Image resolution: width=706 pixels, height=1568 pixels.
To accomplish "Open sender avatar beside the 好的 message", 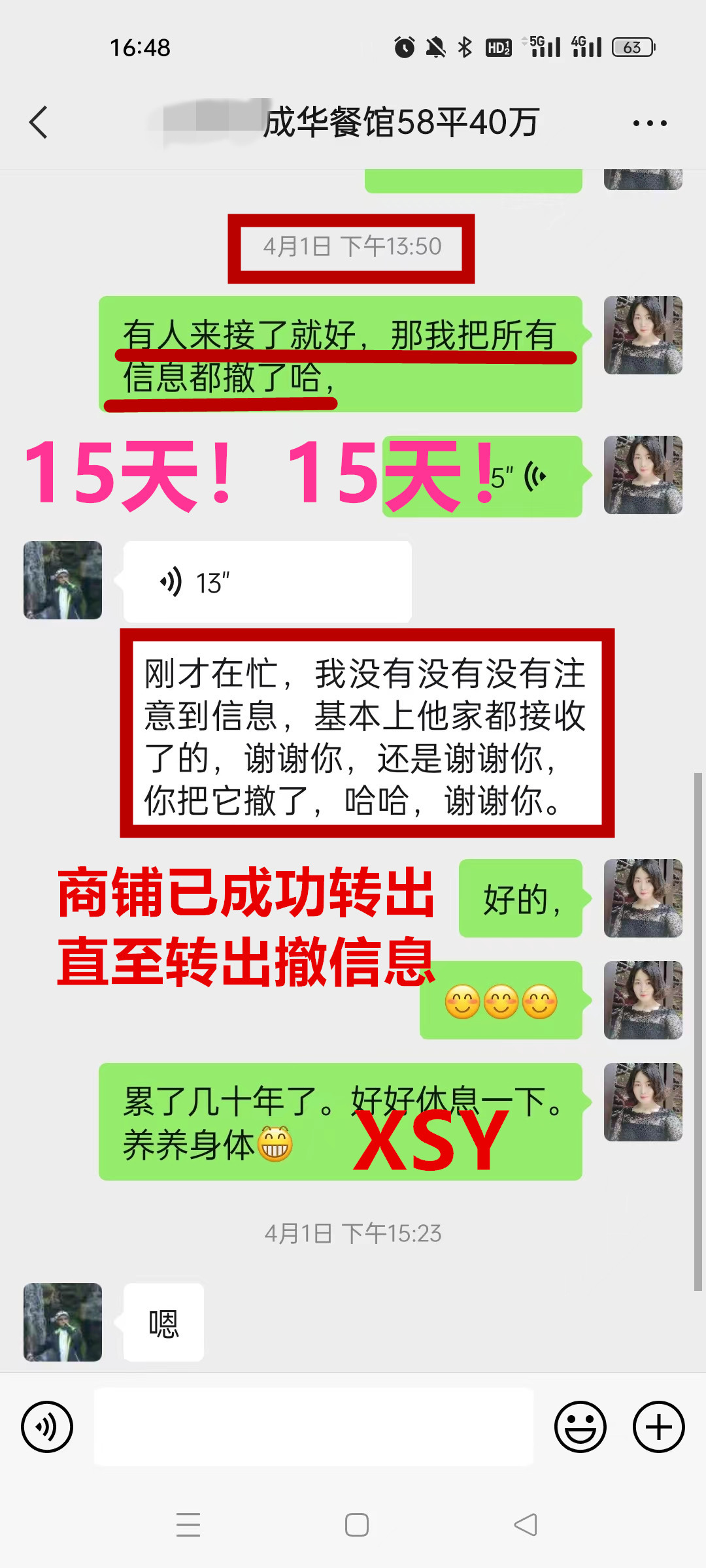I will [x=643, y=898].
